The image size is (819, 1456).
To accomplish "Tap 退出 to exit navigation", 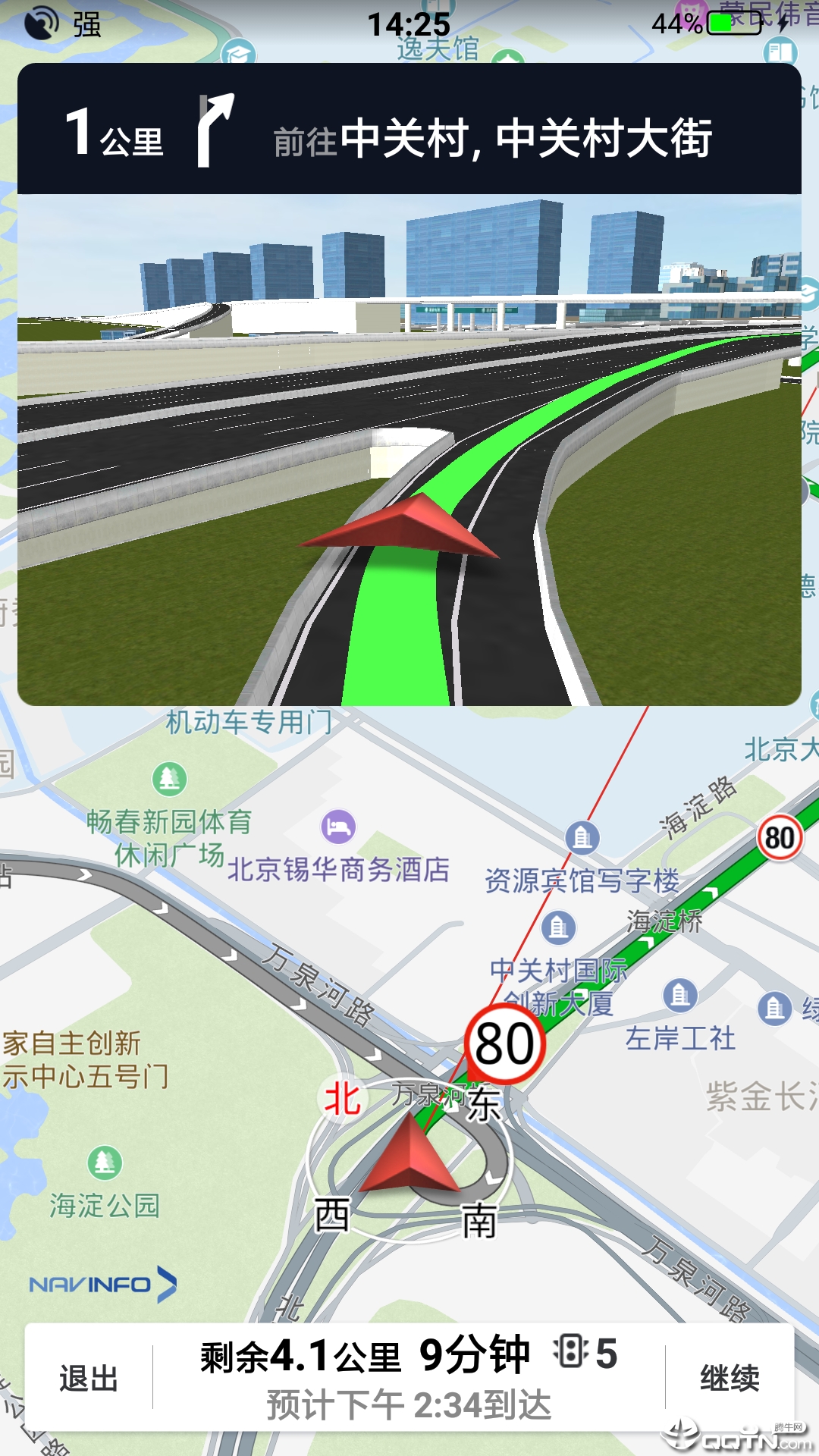I will click(89, 1378).
